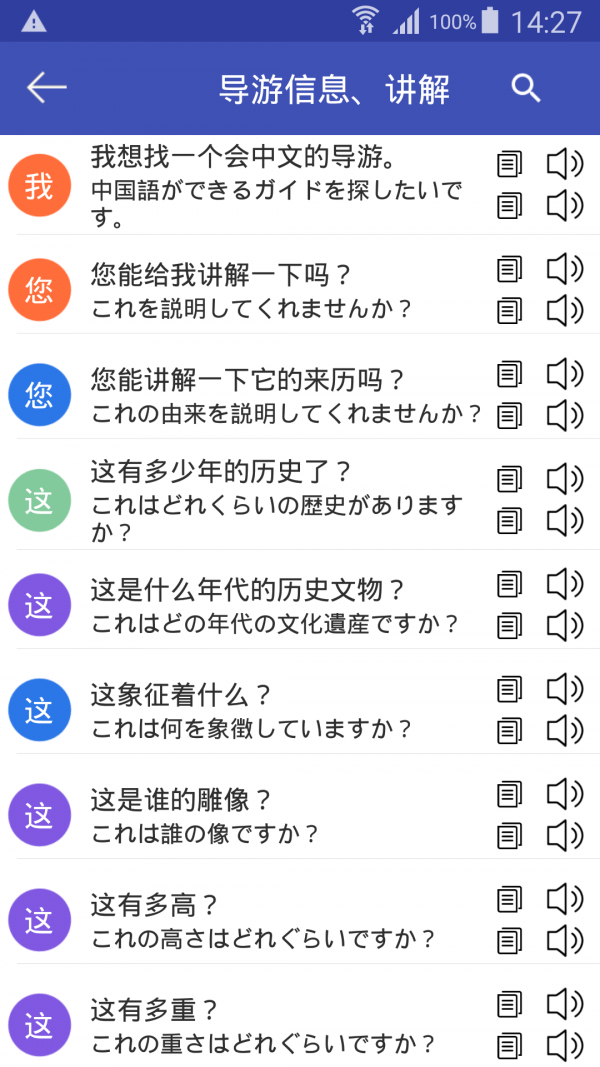This screenshot has width=600, height=1067.
Task: Go back using the arrow icon
Action: coord(46,88)
